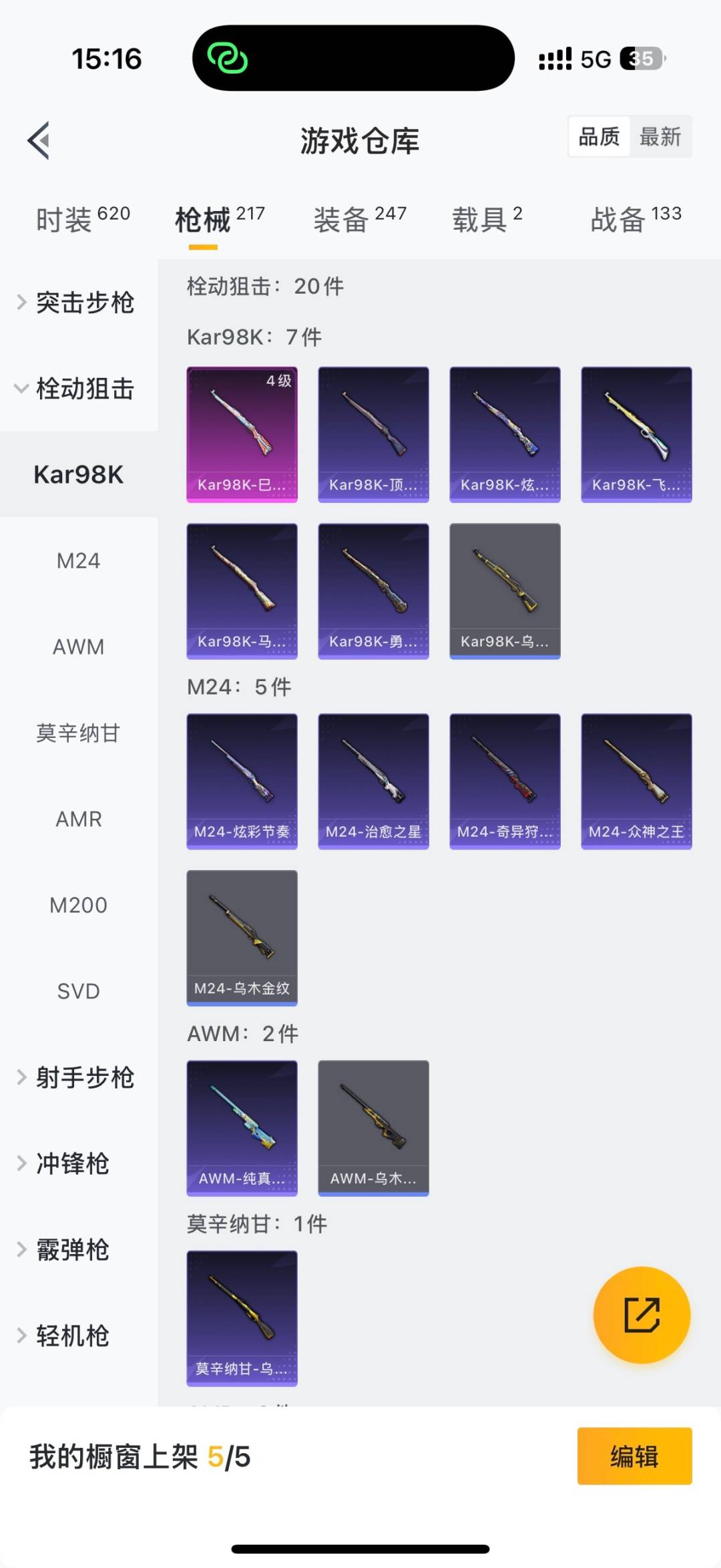Open the AWM-纯真 skin tile

[x=242, y=1127]
